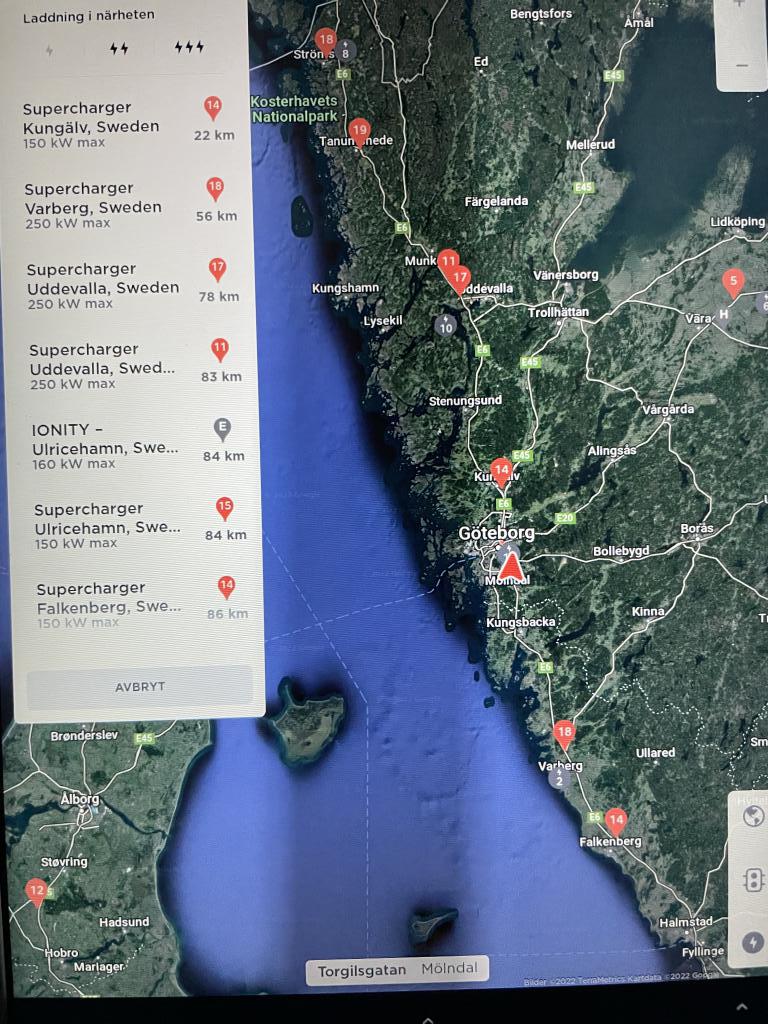Choose Supercharger Varberg in the charger list

click(x=131, y=204)
